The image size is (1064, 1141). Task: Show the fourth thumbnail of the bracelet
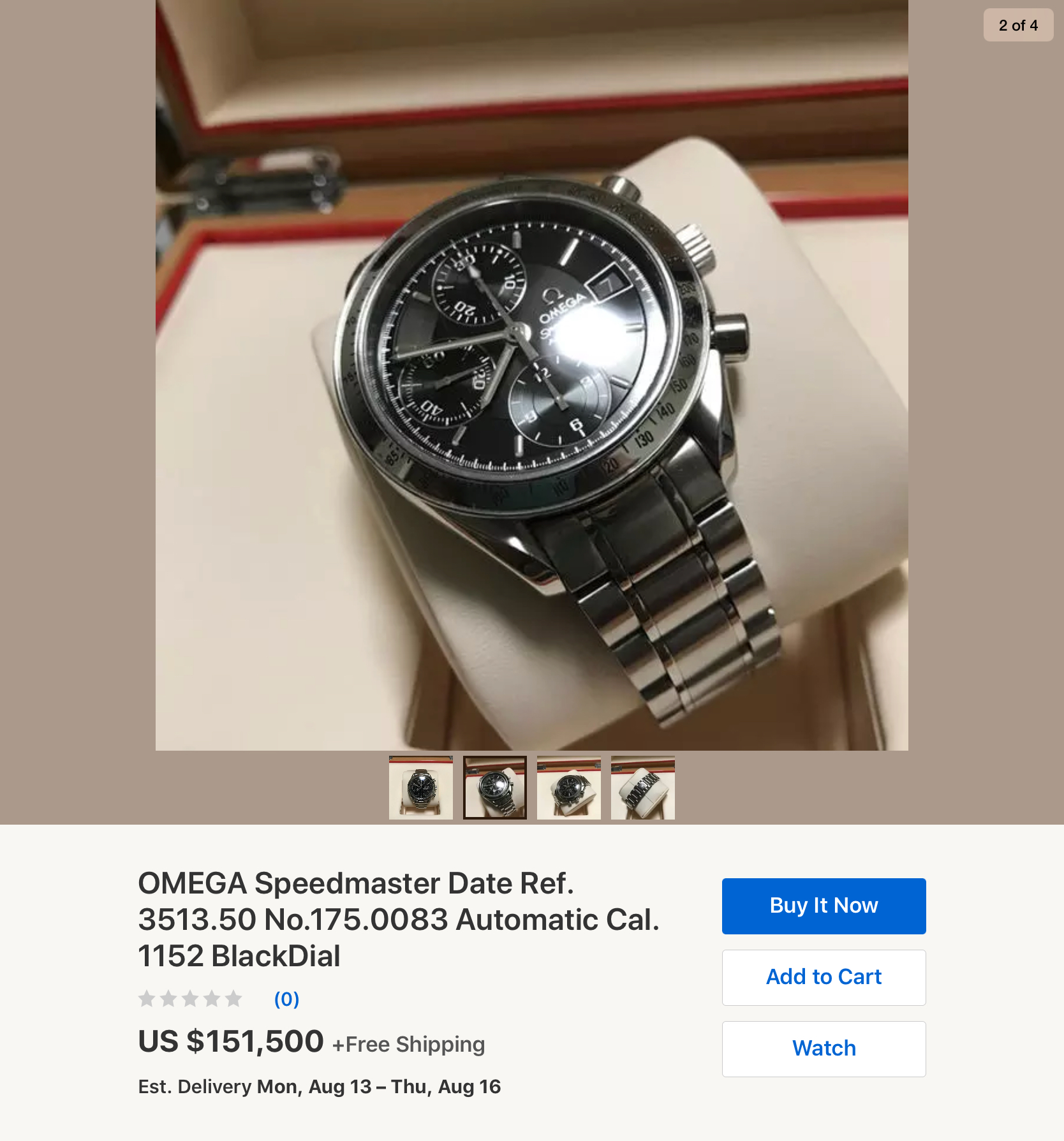pyautogui.click(x=643, y=788)
